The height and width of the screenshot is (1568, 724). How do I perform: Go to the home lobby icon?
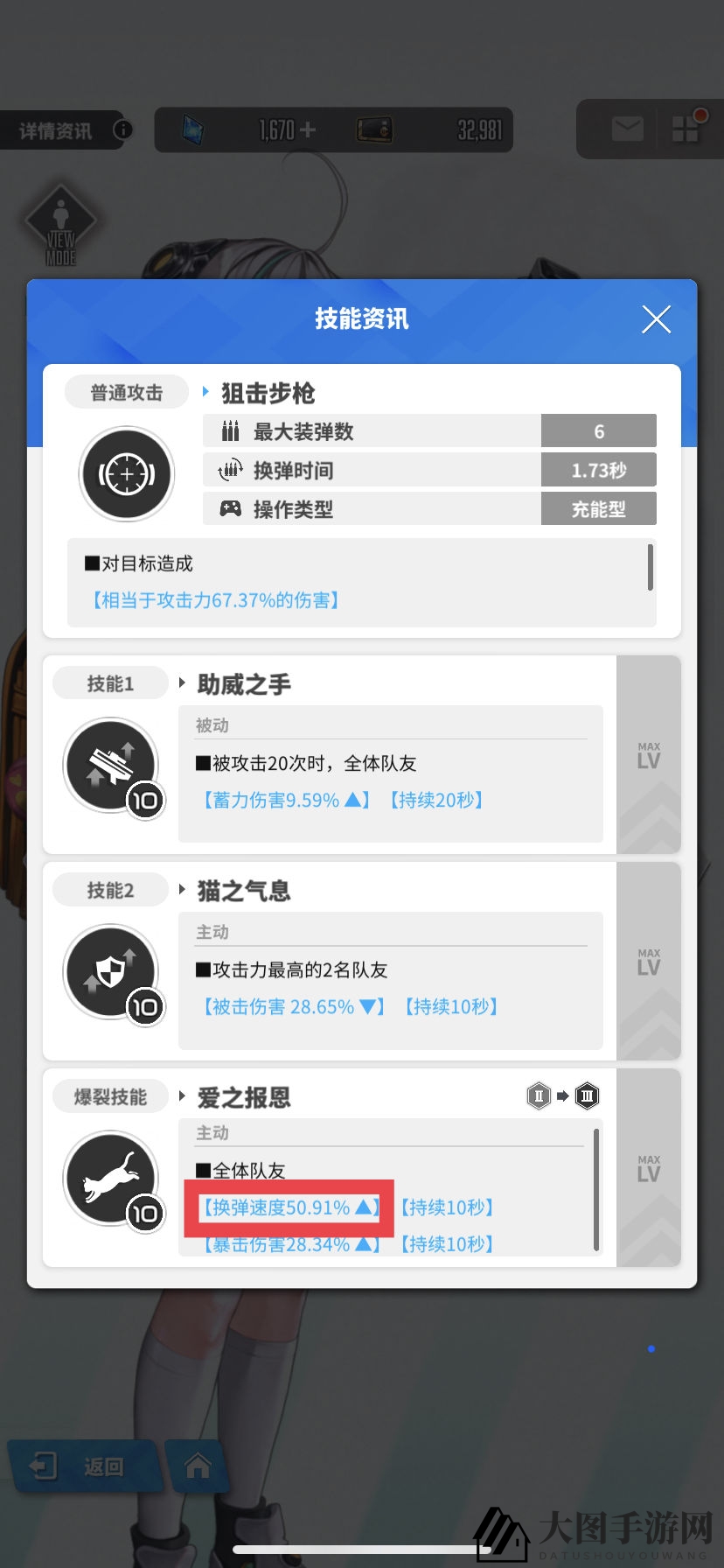tap(198, 1466)
